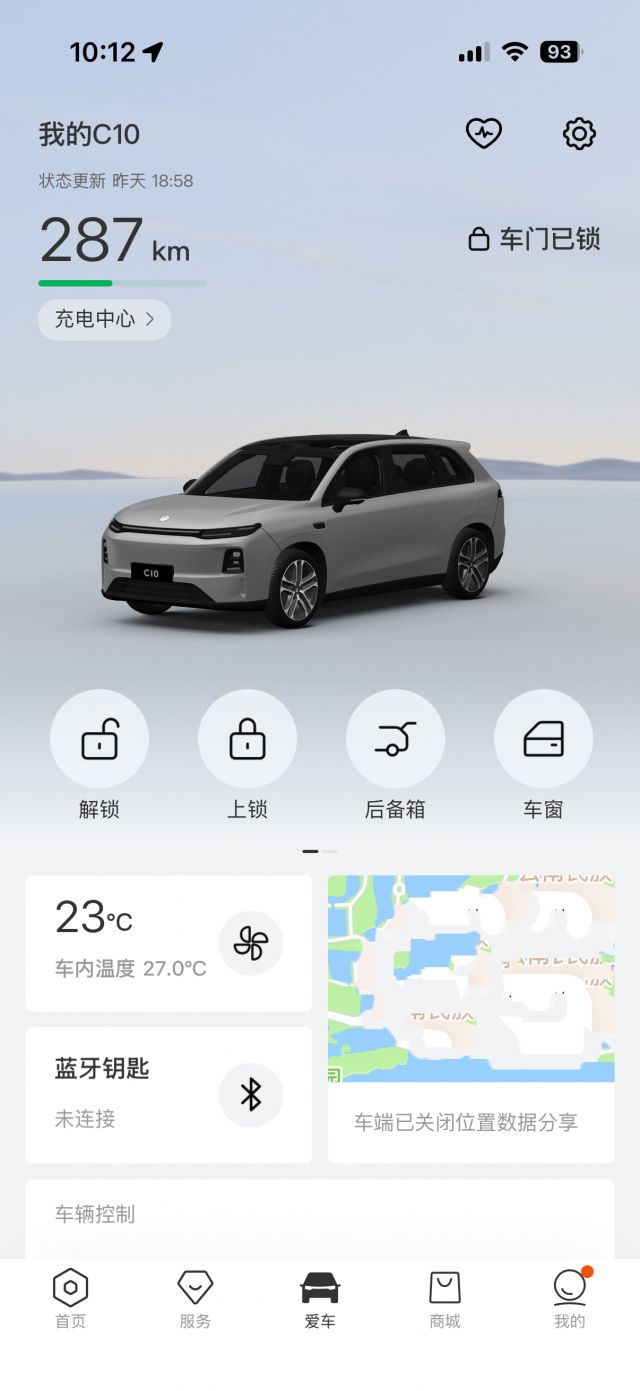The height and width of the screenshot is (1391, 640).
Task: Switch to the 首页 tab
Action: click(71, 1299)
